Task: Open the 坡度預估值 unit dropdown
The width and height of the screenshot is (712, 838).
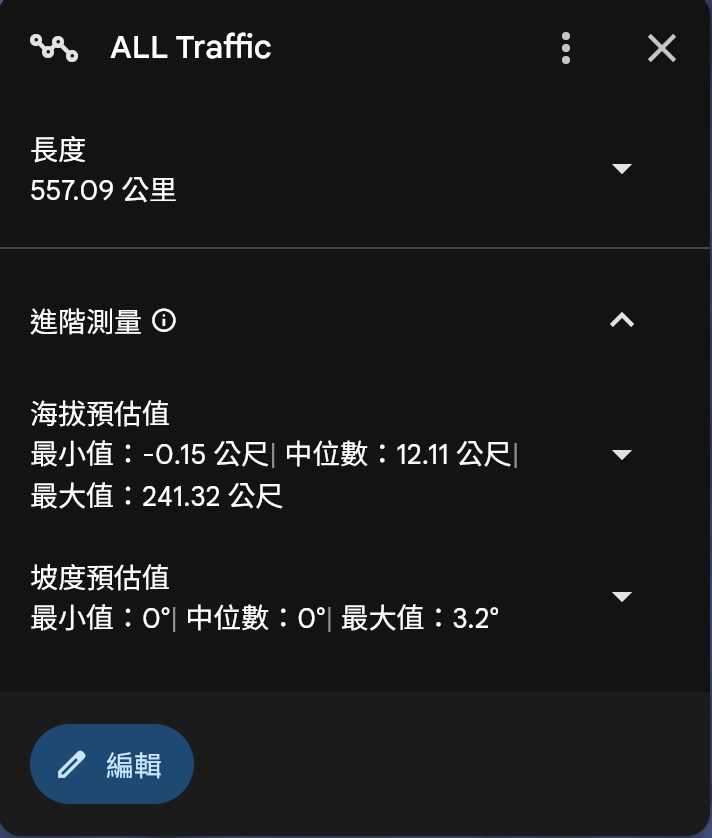Action: (x=622, y=597)
